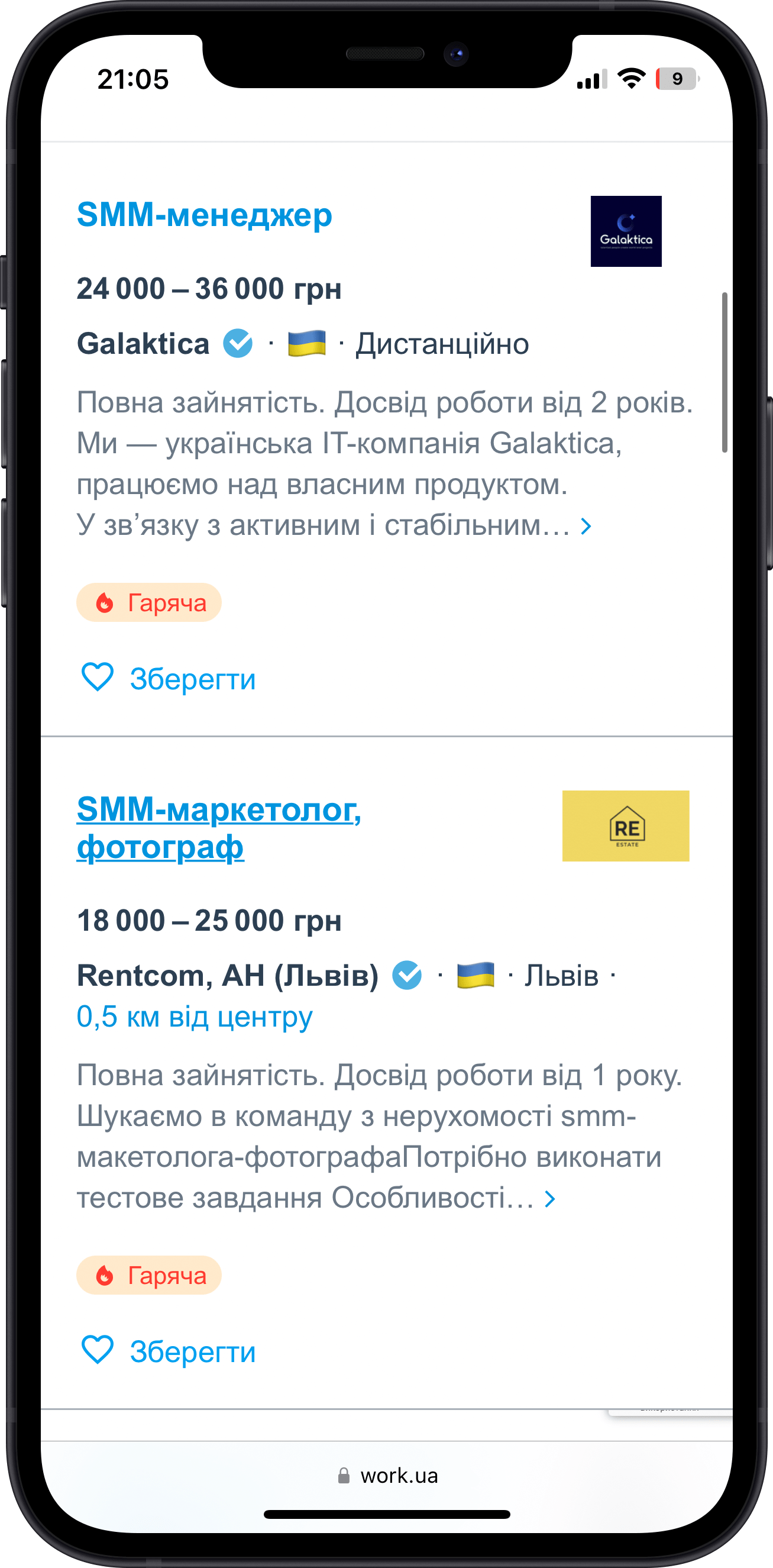
Task: Open the 0,5 км від центру location link
Action: [195, 1017]
